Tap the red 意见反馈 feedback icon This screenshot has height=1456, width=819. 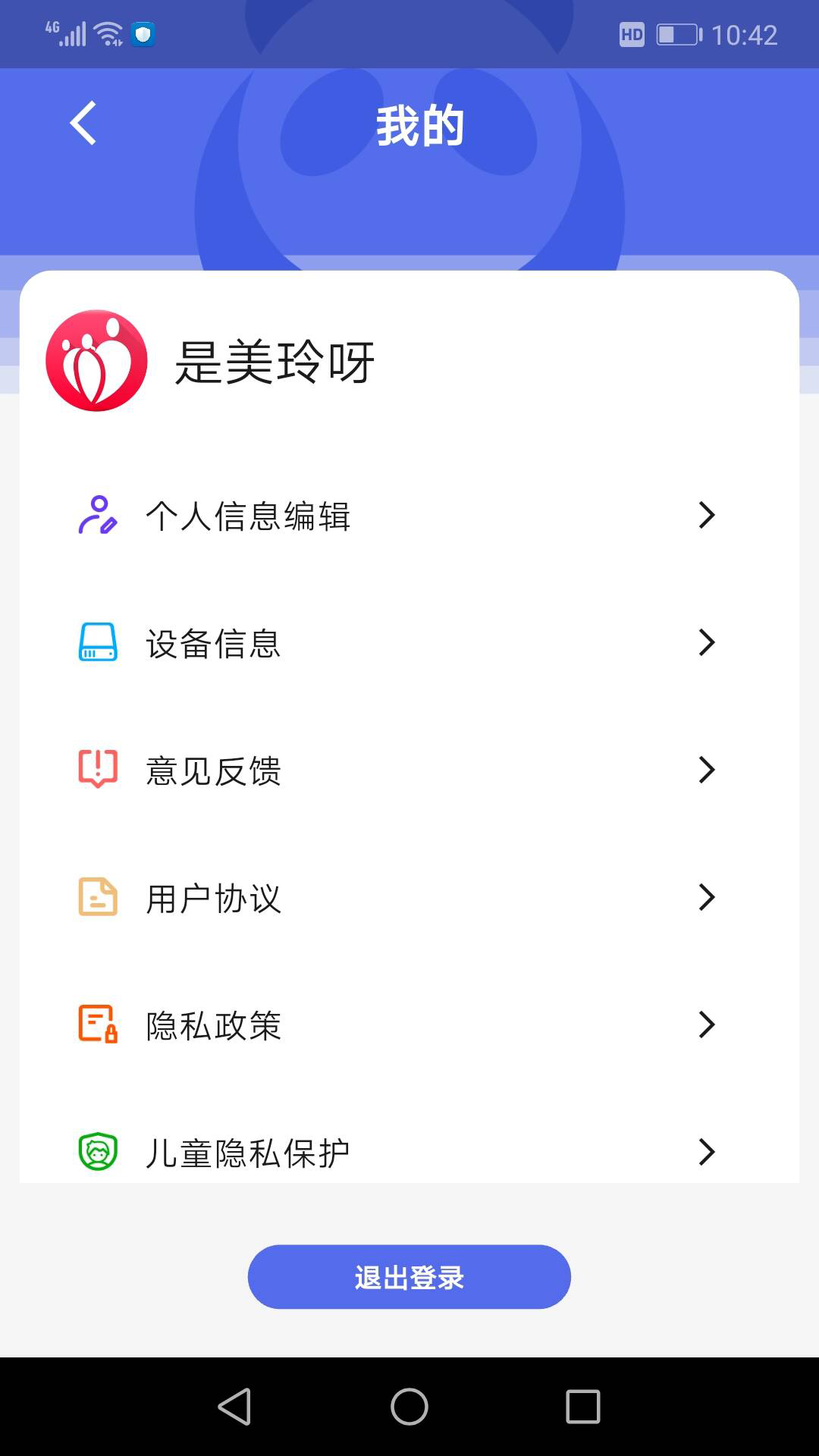[x=96, y=770]
